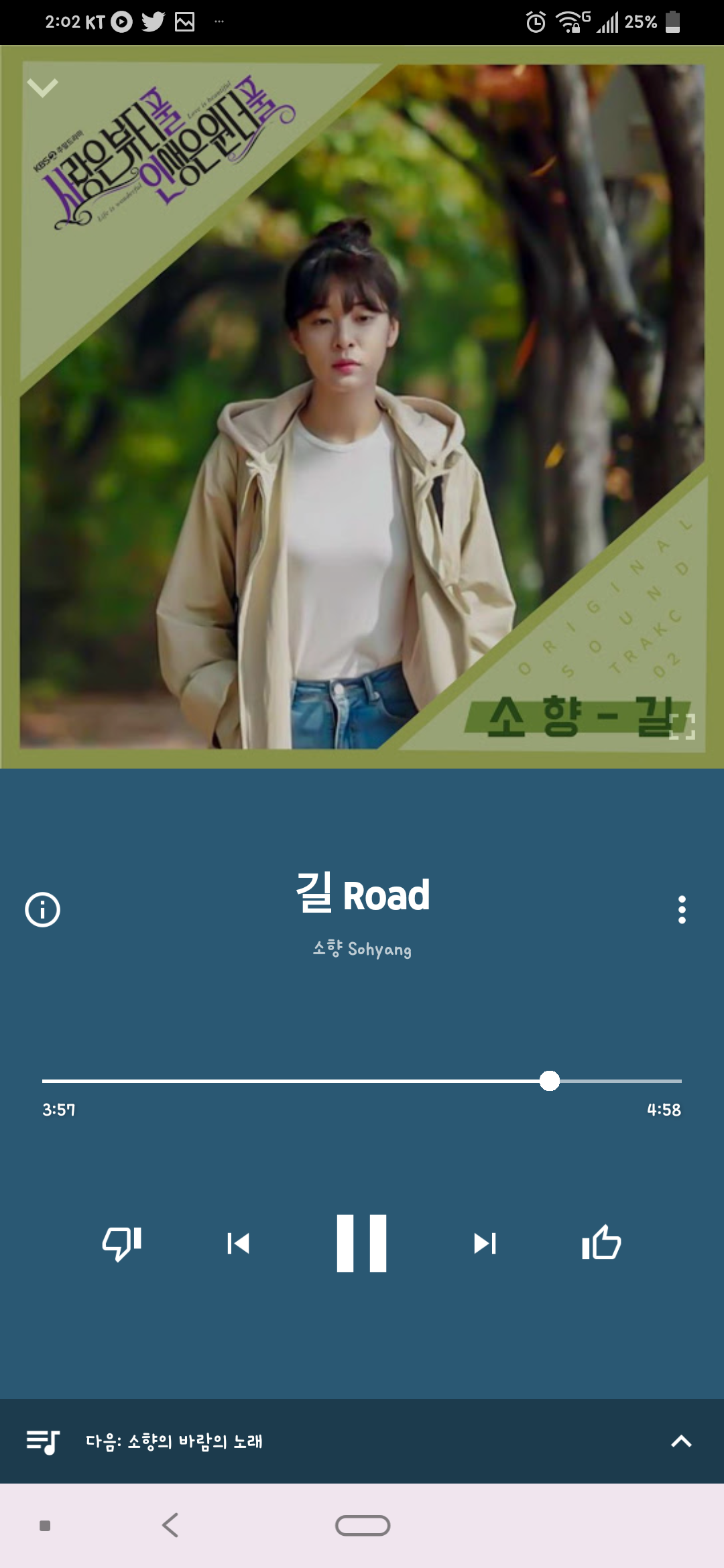Viewport: 724px width, 1568px height.
Task: Pause the currently playing song
Action: pos(362,1243)
